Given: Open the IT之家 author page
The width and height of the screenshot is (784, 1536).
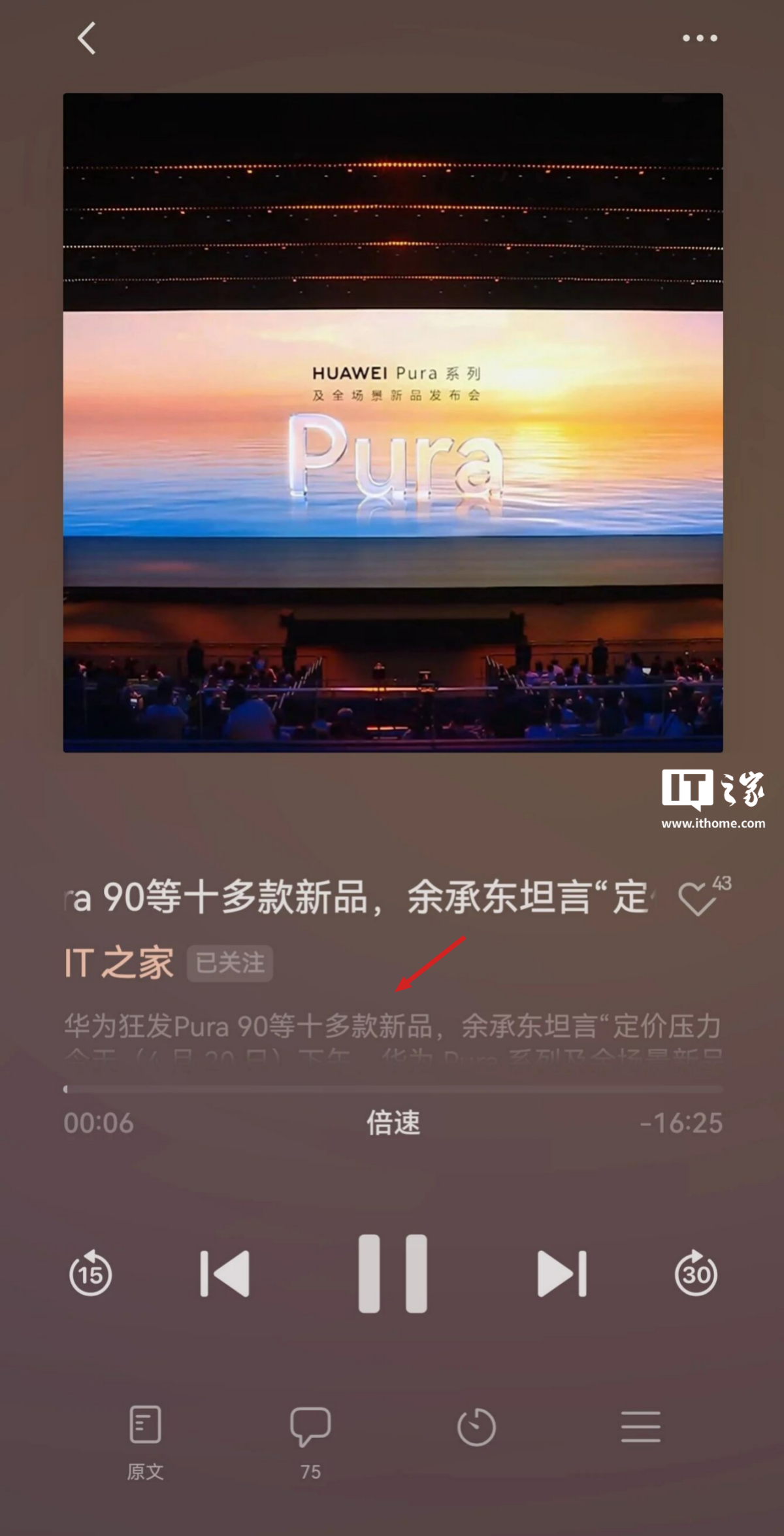Looking at the screenshot, I should click(x=119, y=963).
